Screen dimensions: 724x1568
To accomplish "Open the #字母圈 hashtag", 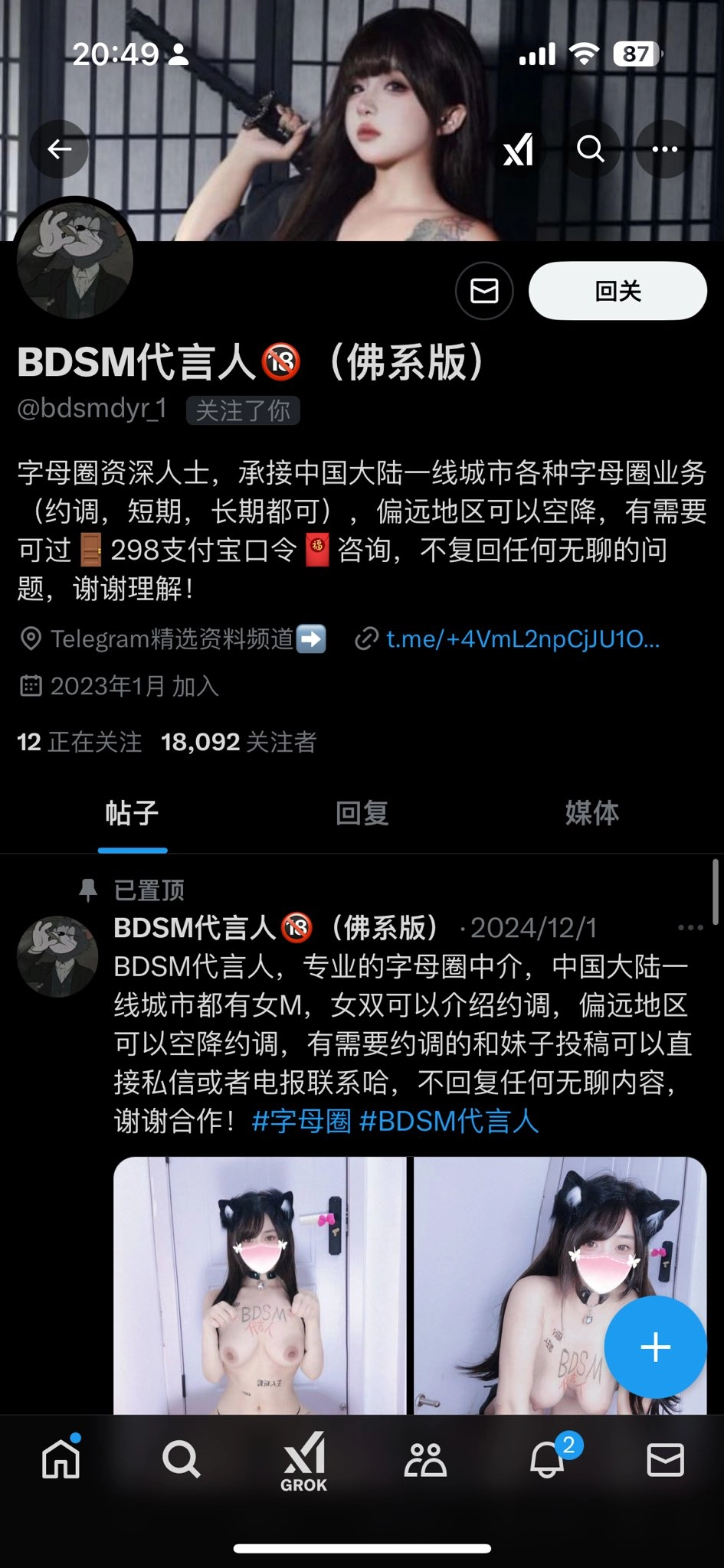I will [301, 1121].
